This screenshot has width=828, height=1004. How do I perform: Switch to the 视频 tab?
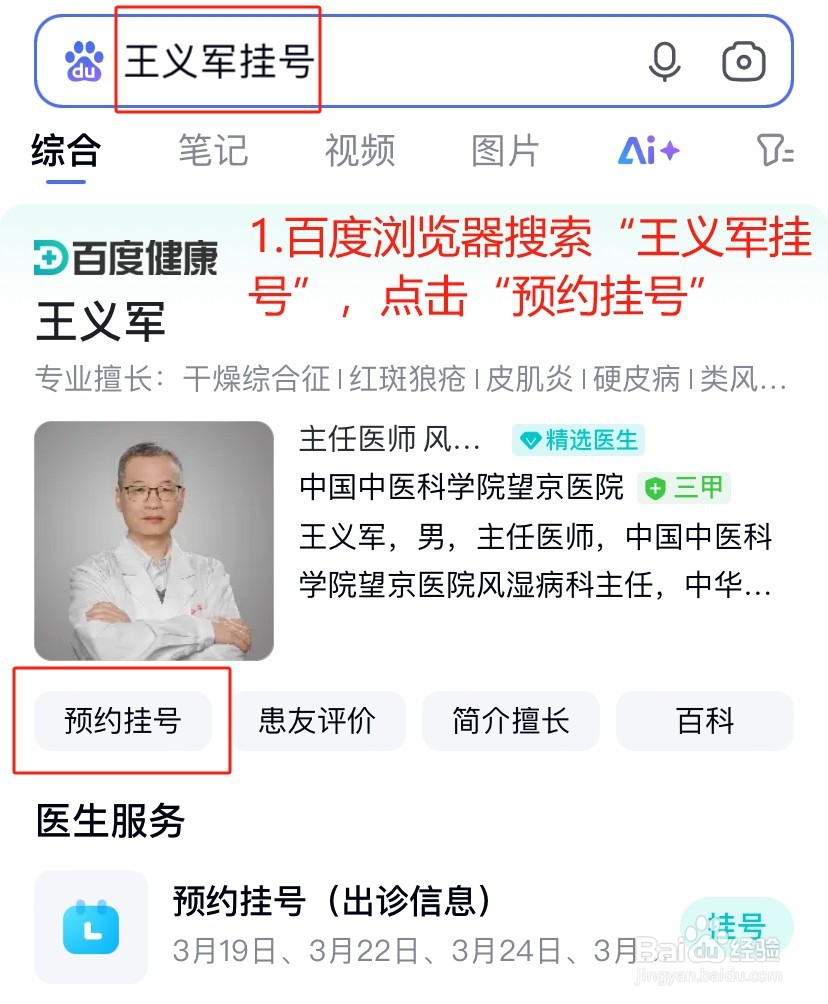360,150
